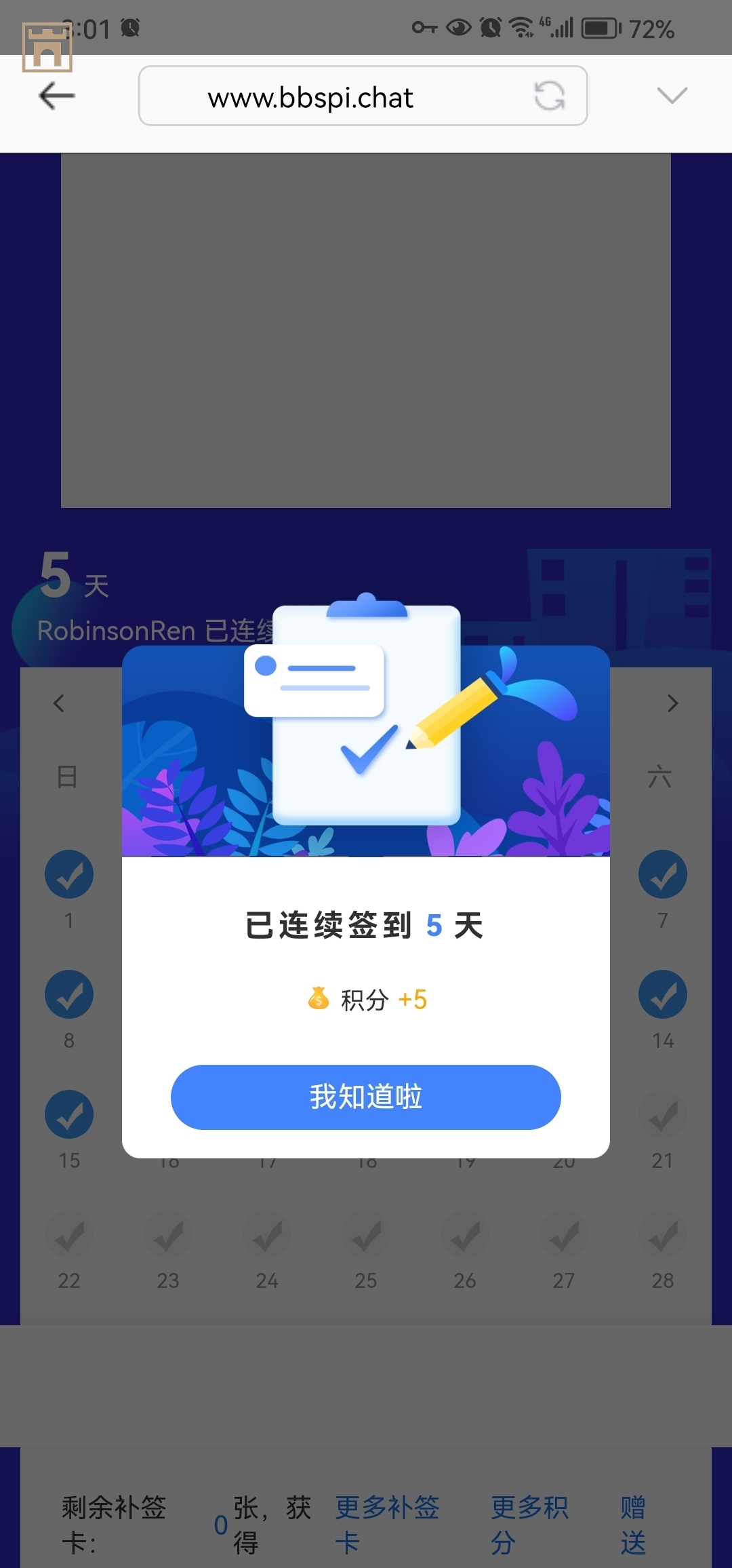The width and height of the screenshot is (732, 1568).
Task: Go to the previous calendar month
Action: point(60,703)
